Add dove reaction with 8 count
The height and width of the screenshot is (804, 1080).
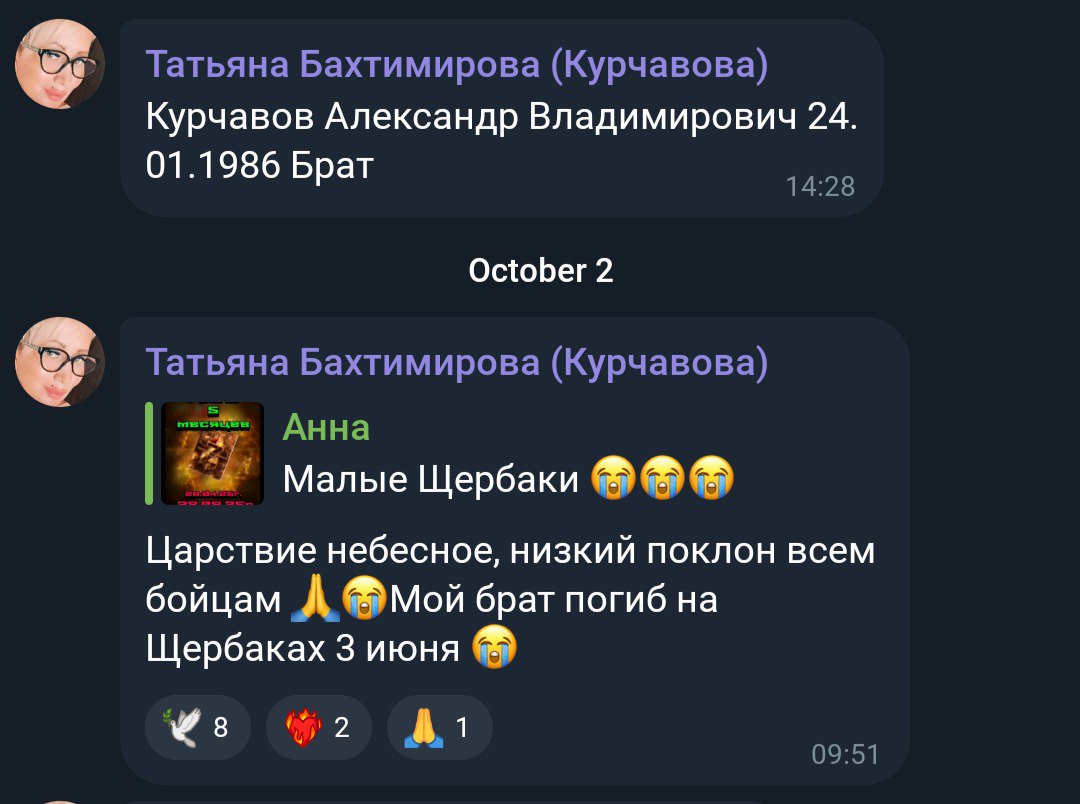pos(197,727)
